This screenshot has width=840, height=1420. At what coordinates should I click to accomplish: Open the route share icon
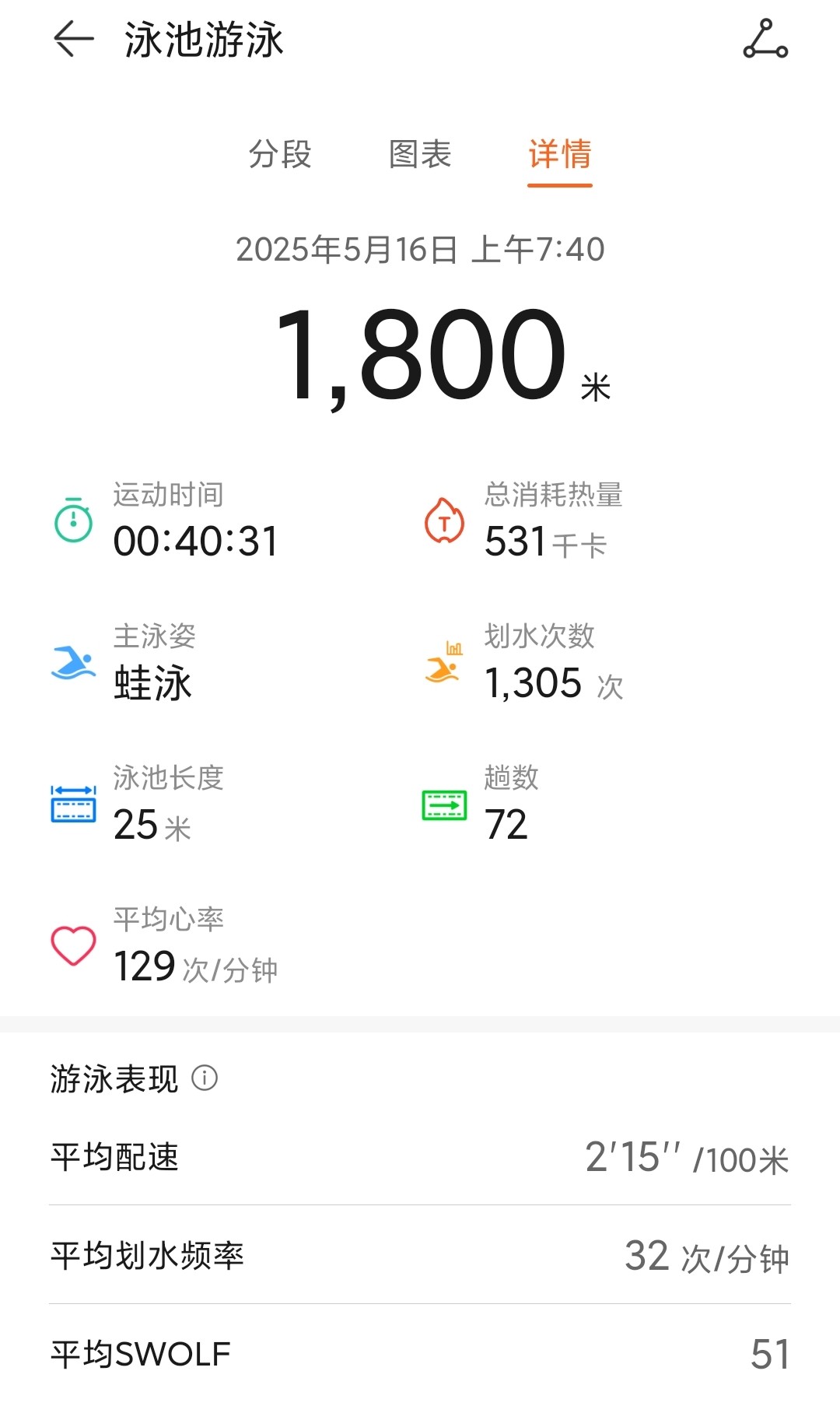click(765, 39)
